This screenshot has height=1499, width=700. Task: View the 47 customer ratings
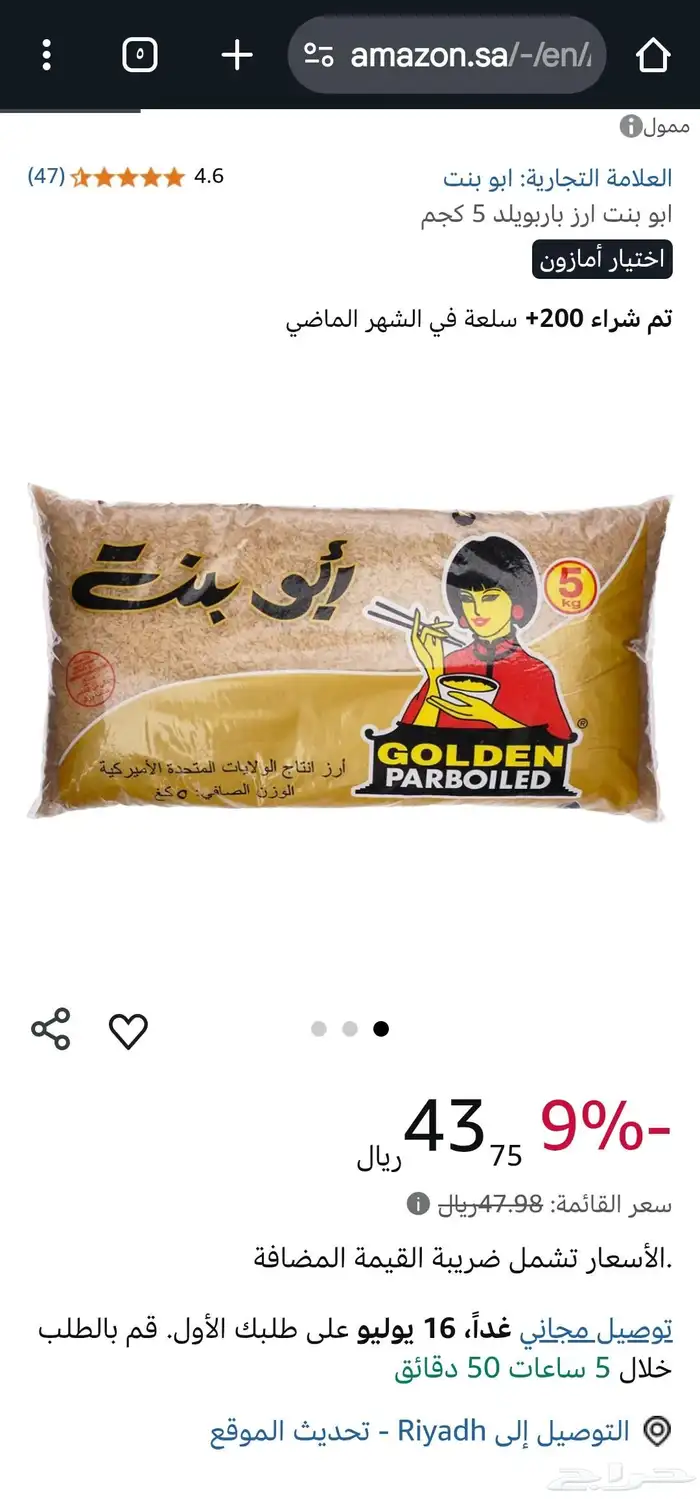46,177
